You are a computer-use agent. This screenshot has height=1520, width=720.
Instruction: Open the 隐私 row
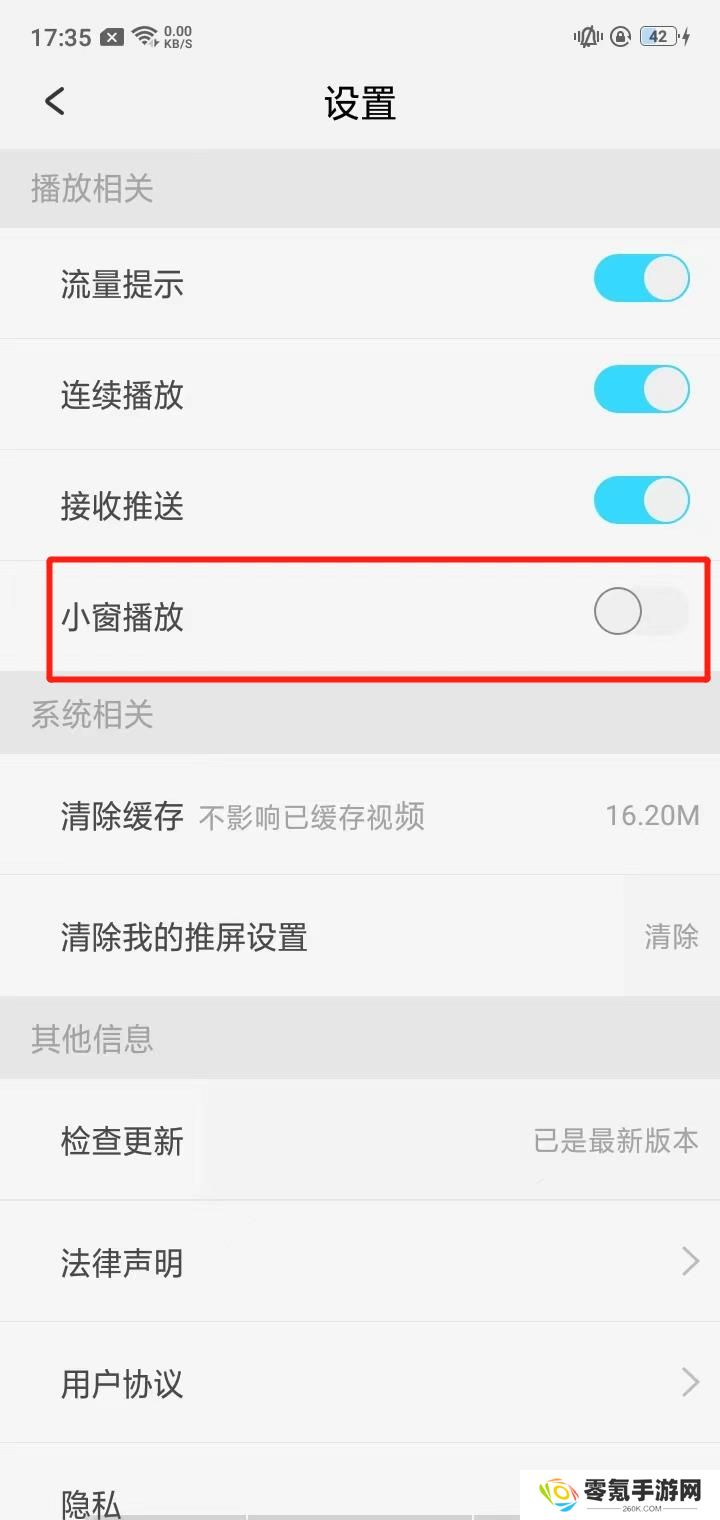[360, 1482]
